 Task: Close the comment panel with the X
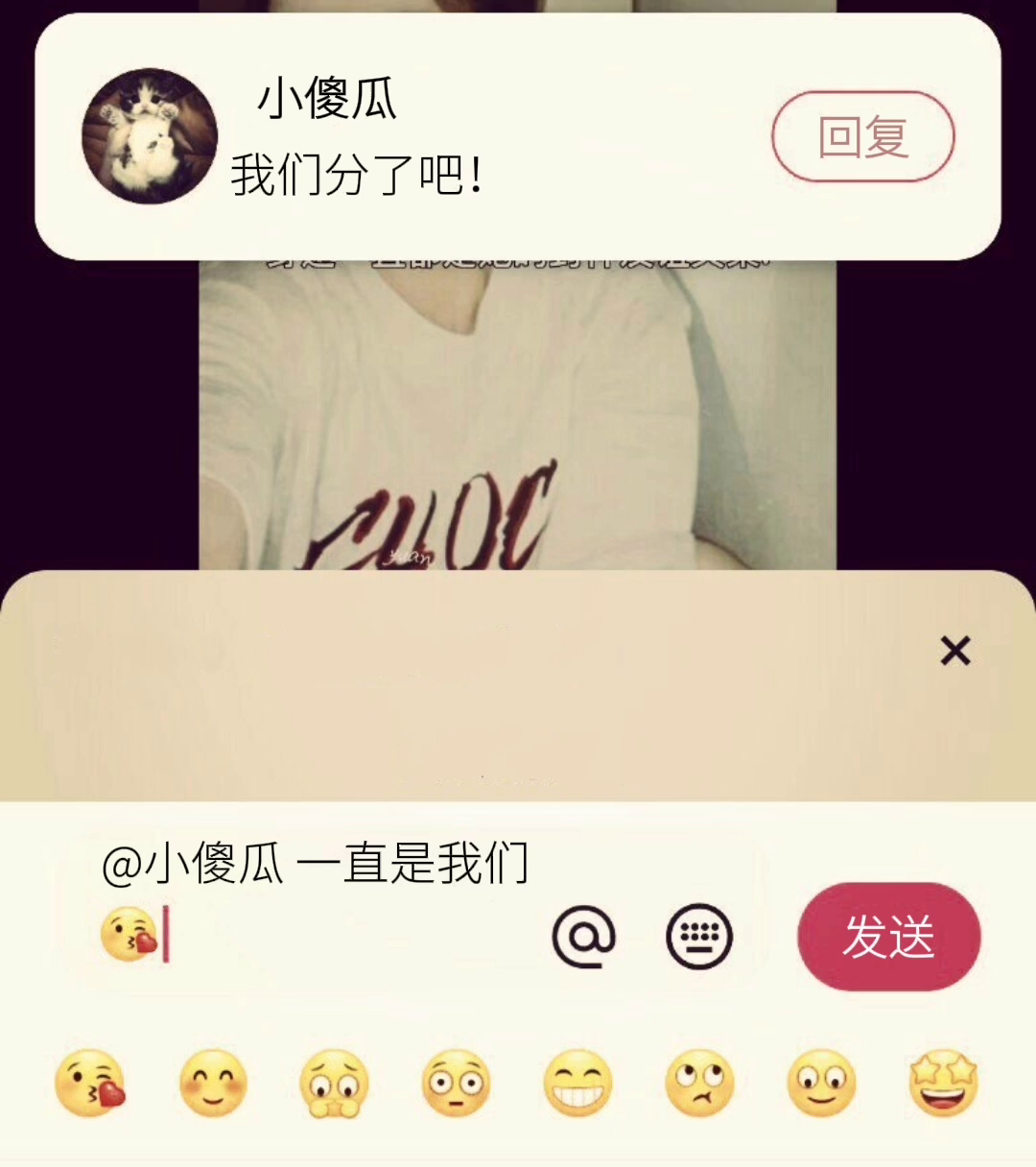955,651
